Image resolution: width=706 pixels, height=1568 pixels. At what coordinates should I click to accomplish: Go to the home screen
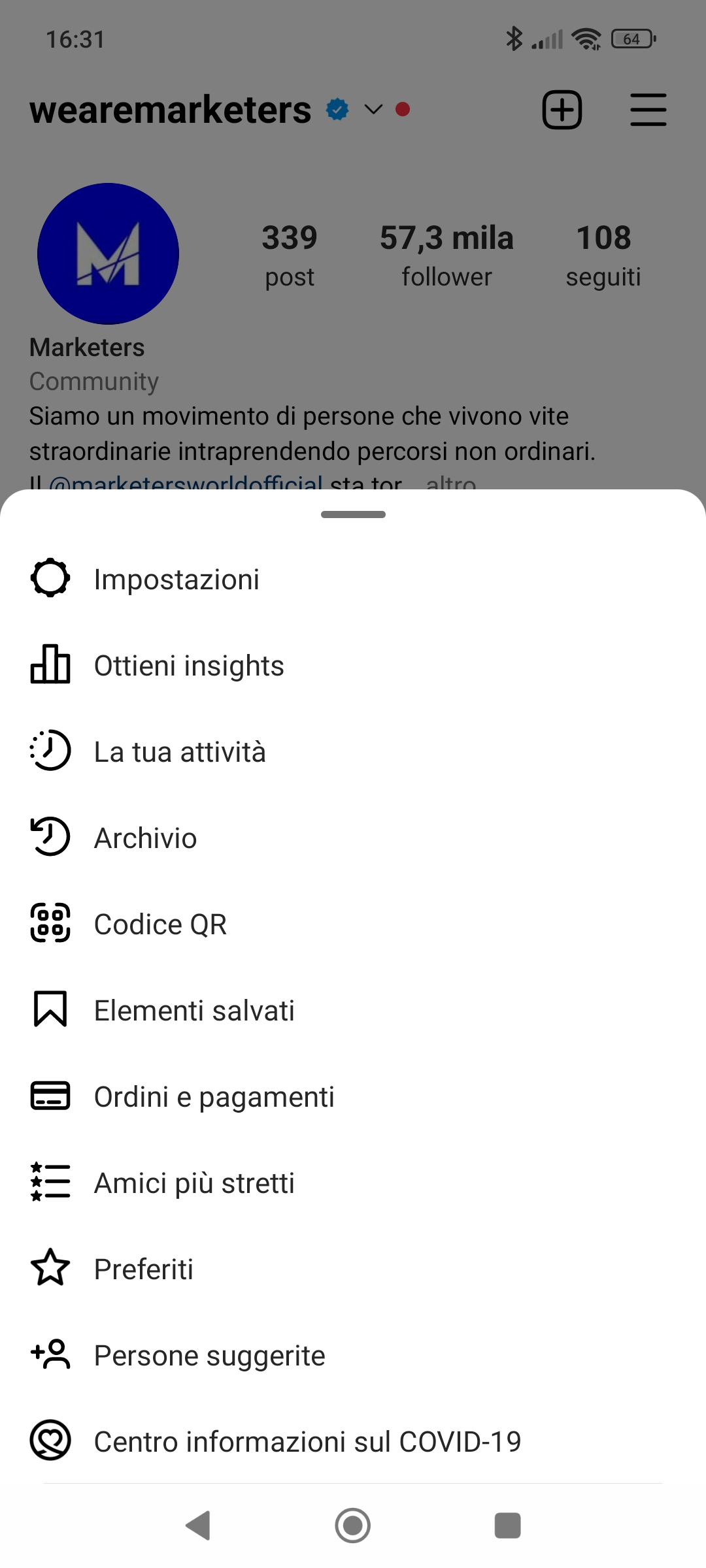pos(353,1526)
